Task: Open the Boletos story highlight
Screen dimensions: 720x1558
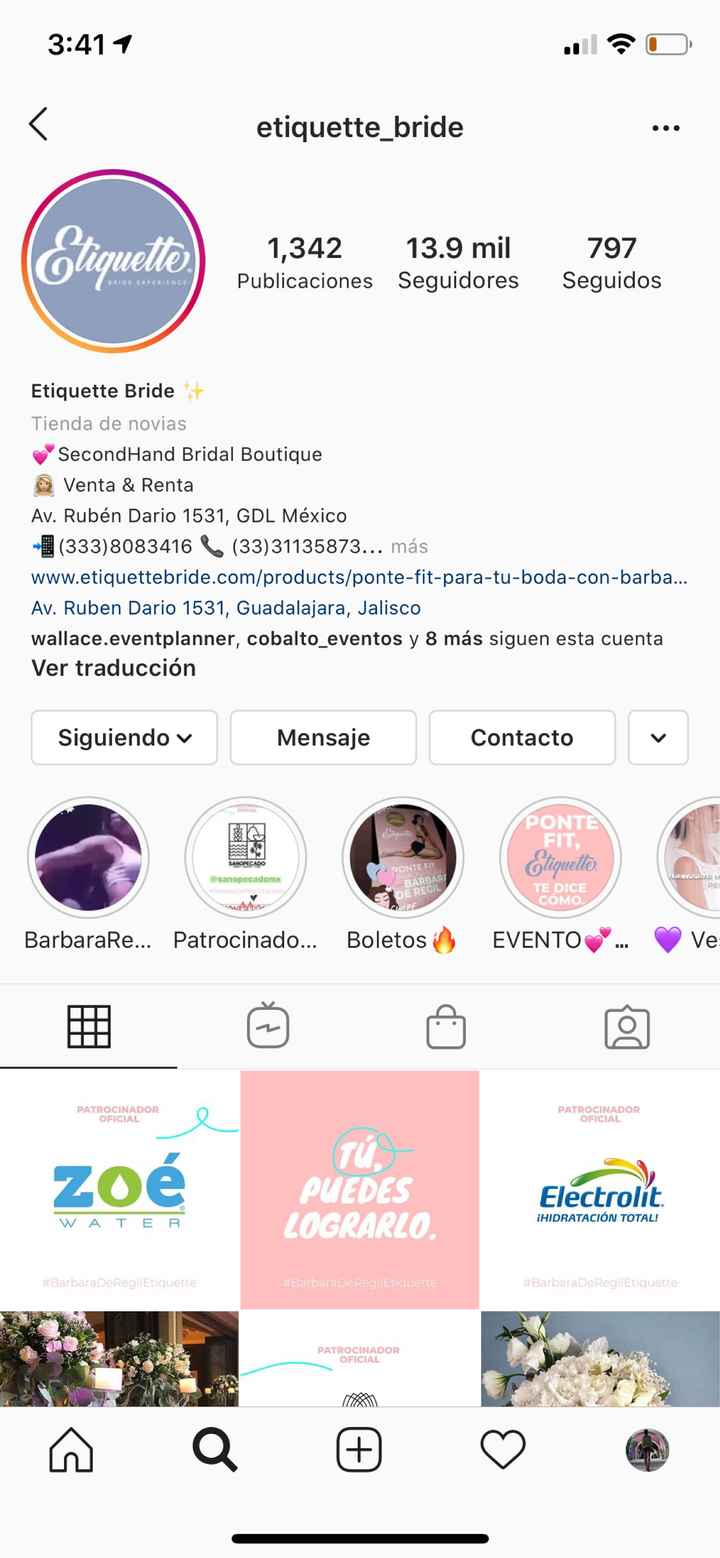Action: click(402, 857)
